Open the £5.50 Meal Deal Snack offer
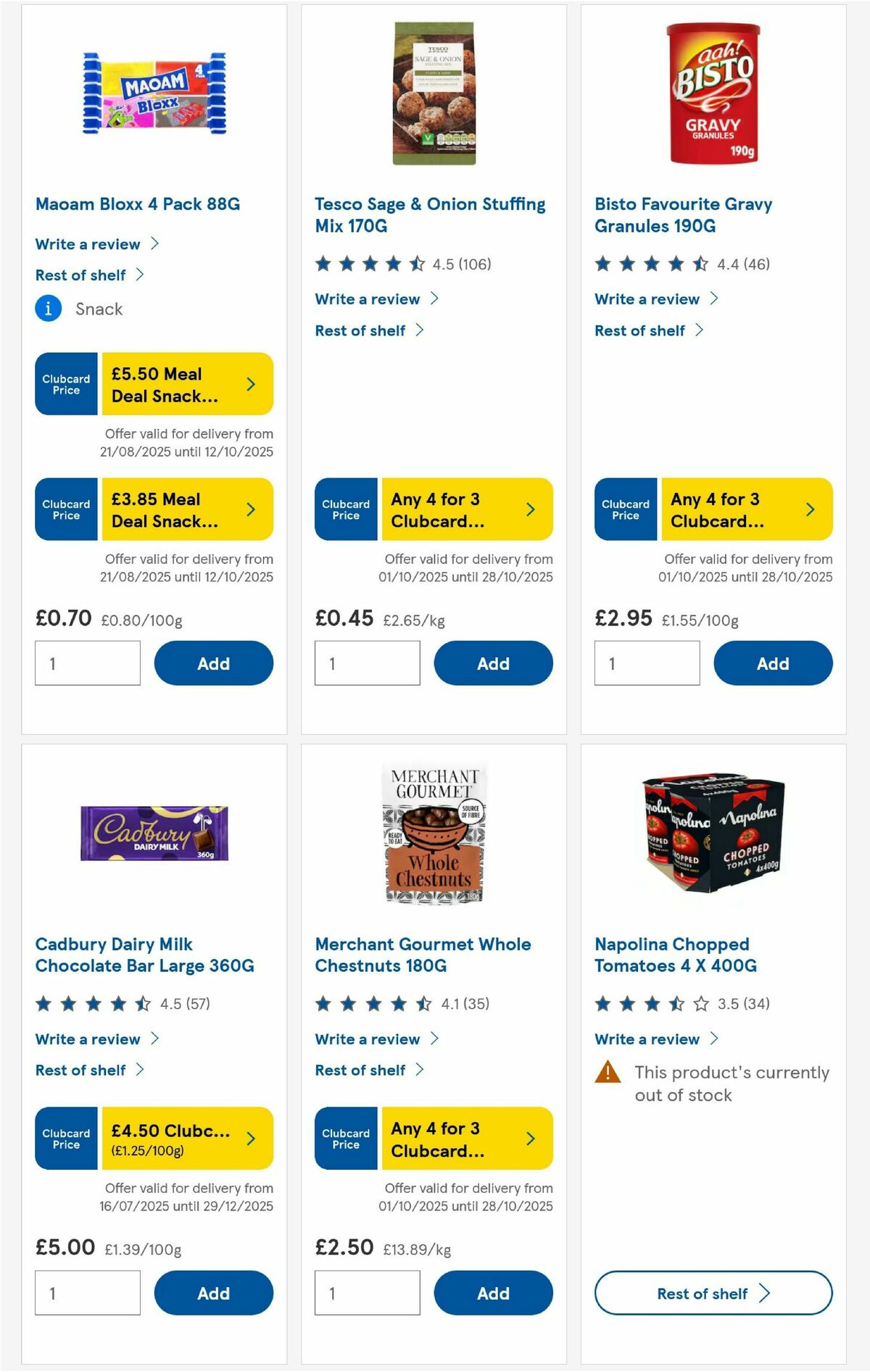Image resolution: width=870 pixels, height=1372 pixels. click(187, 384)
